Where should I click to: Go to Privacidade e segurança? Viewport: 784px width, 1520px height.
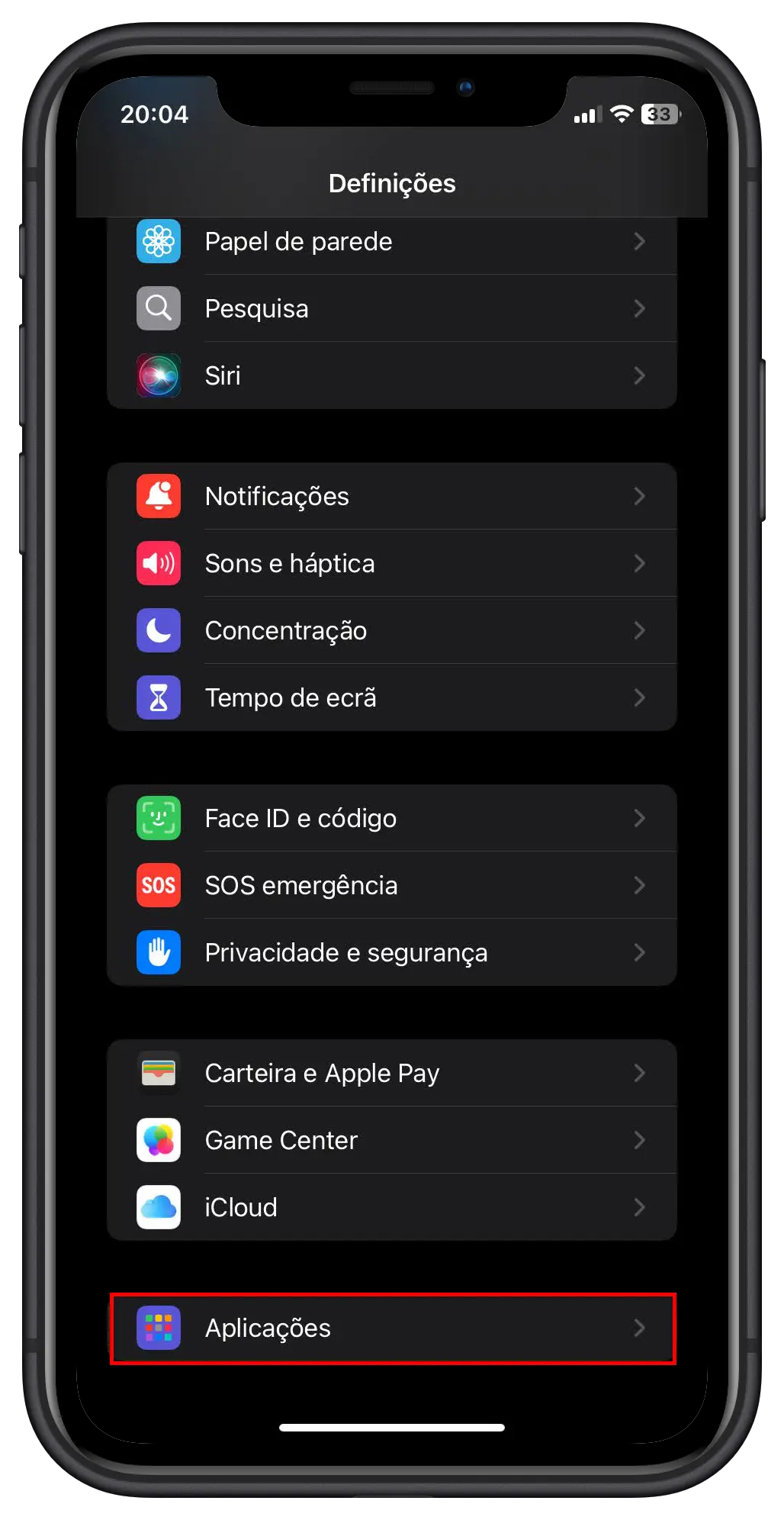tap(391, 952)
